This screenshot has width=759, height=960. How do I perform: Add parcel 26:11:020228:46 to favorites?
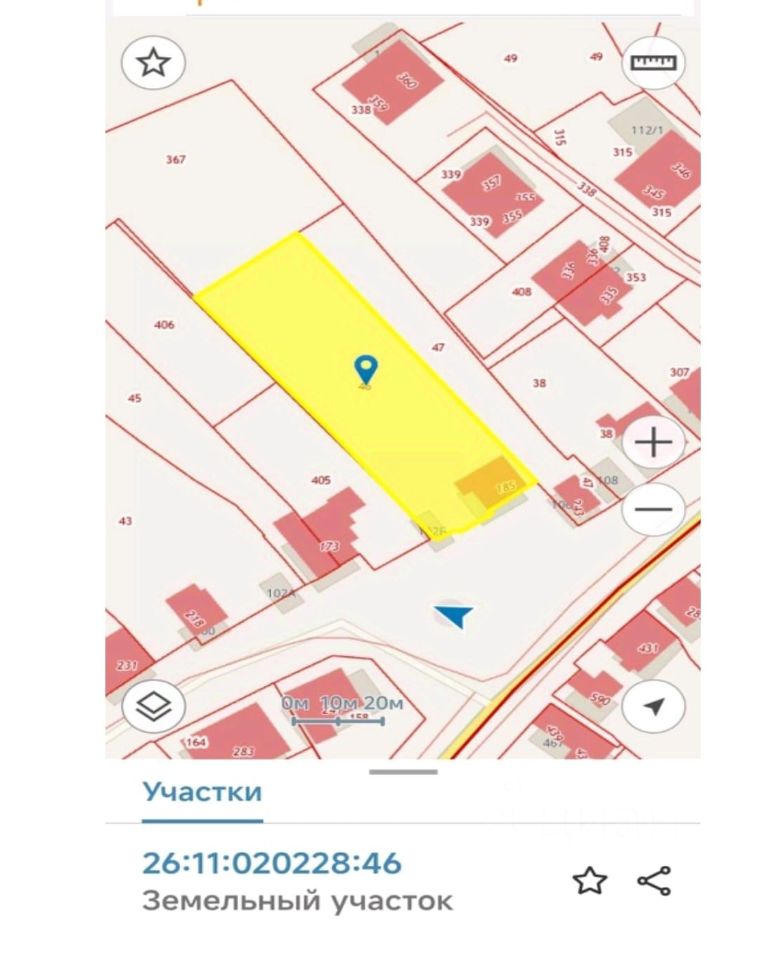[x=589, y=881]
